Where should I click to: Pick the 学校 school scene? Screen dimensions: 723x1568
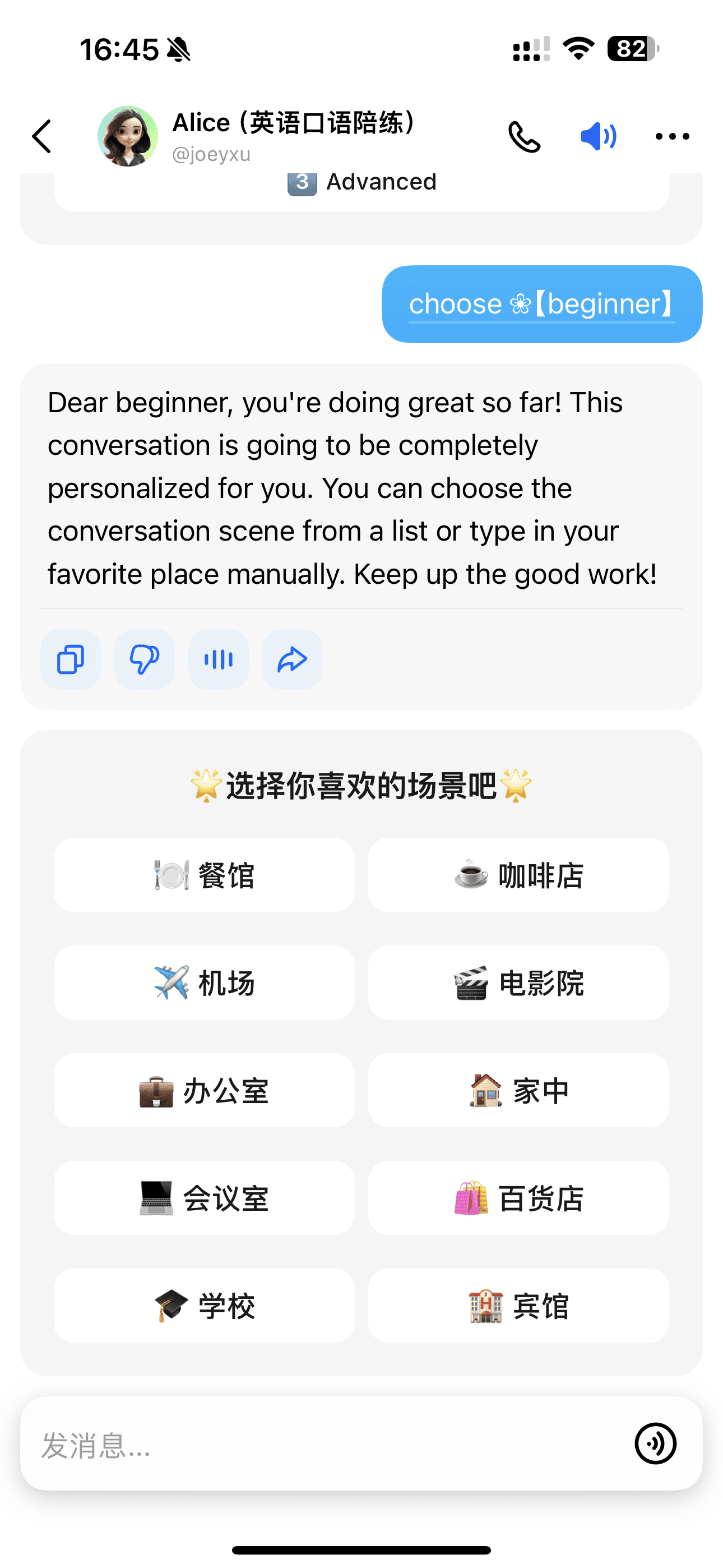click(x=204, y=1306)
